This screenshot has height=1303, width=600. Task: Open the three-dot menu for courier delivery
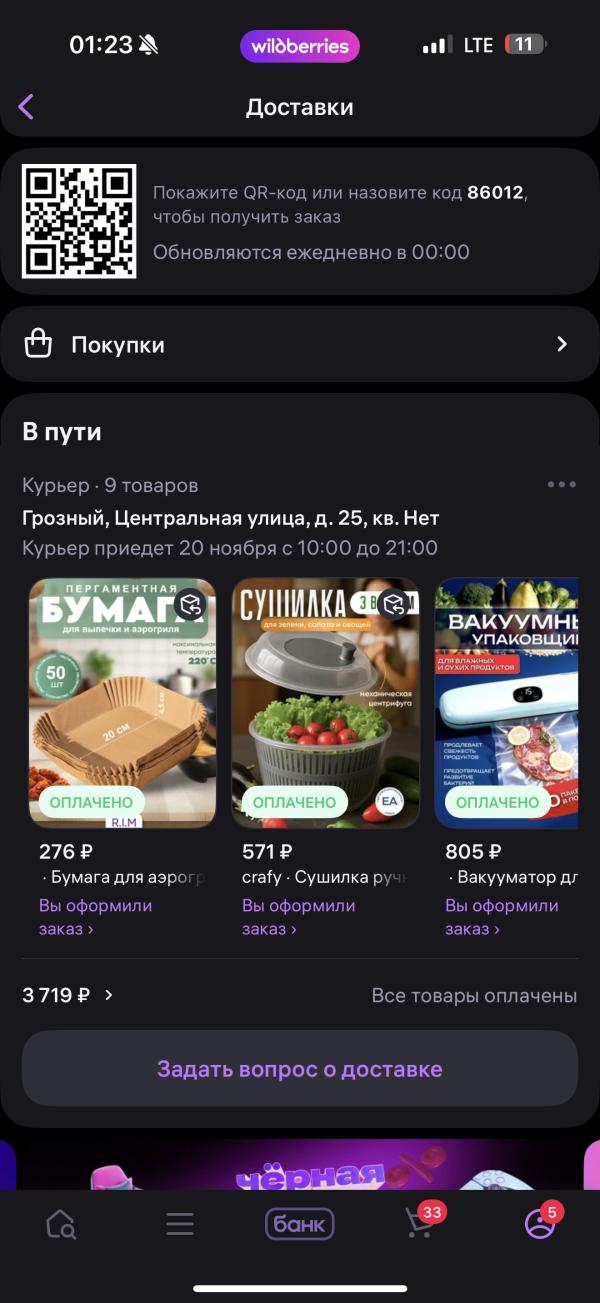pos(561,485)
